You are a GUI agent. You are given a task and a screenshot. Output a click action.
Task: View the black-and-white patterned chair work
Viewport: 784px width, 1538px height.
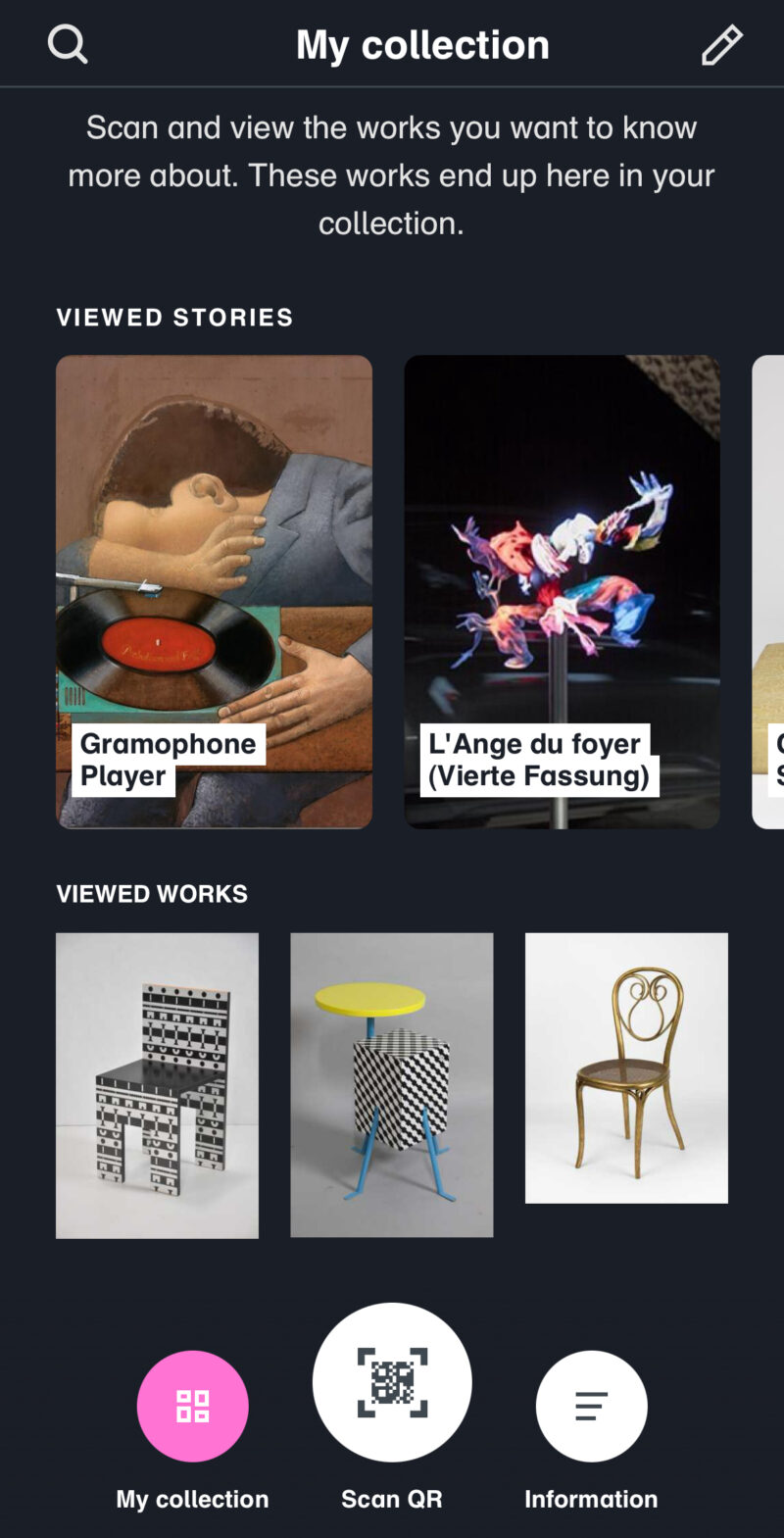[x=157, y=1085]
